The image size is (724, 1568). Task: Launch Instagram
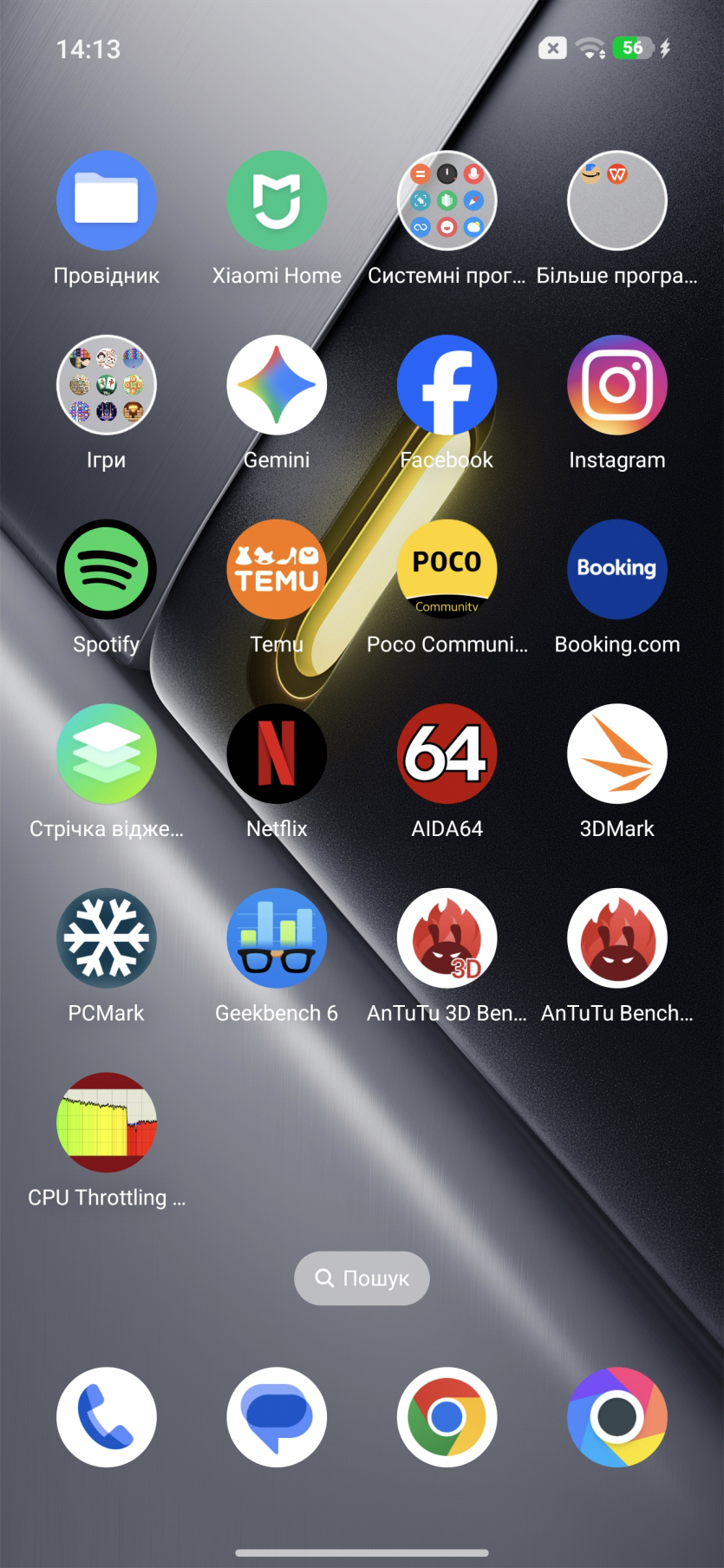616,385
